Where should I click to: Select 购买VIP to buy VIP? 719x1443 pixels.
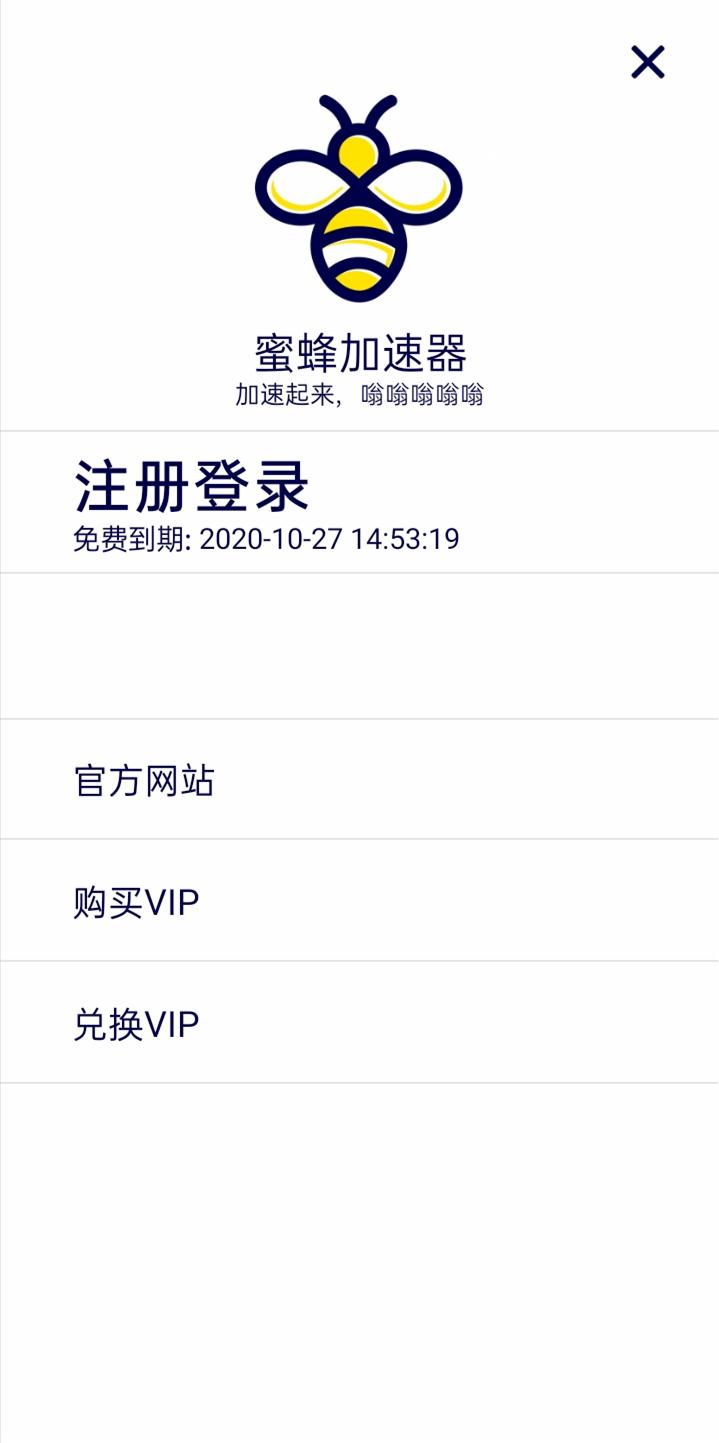(136, 902)
